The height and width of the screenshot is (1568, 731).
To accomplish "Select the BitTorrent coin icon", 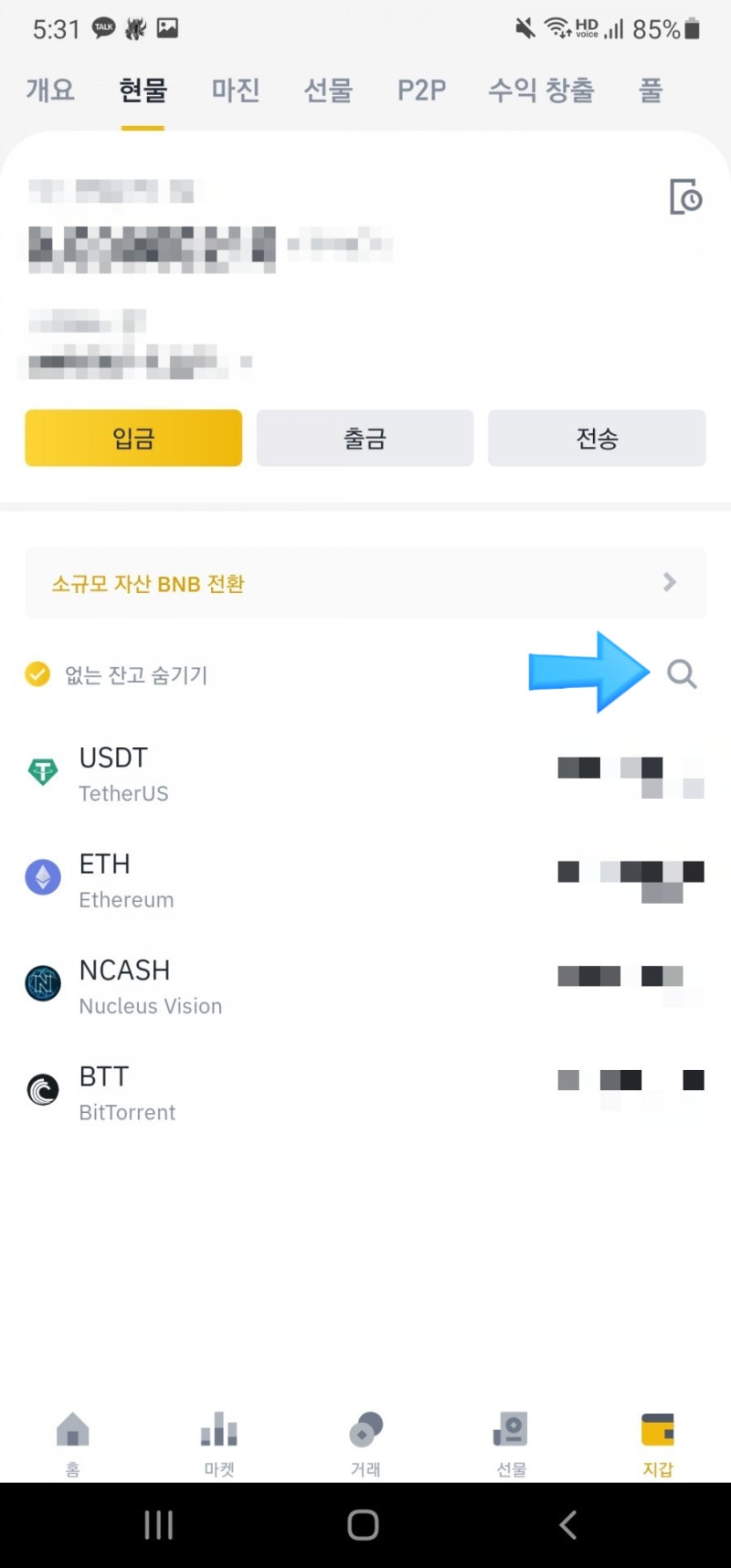I will click(x=42, y=1090).
